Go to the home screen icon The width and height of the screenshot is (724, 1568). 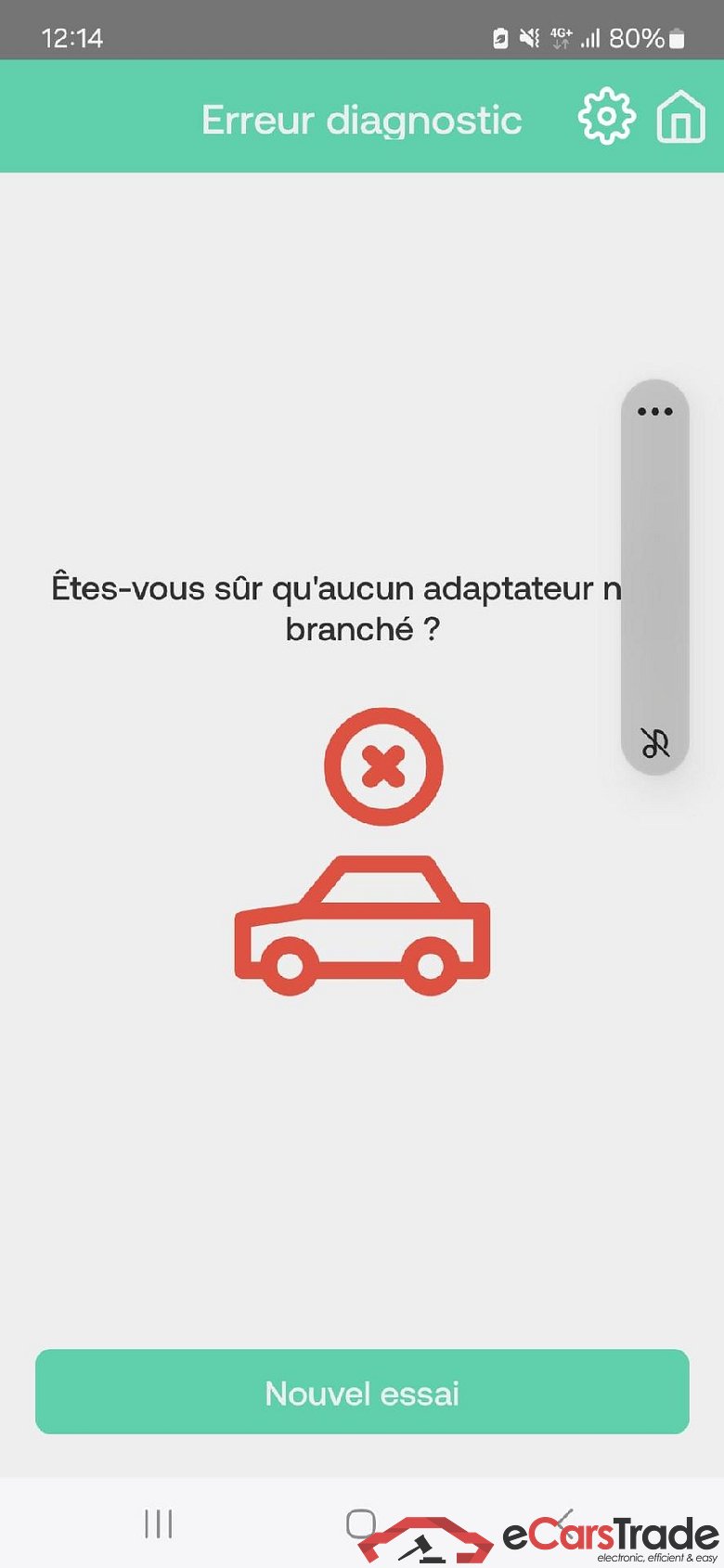tap(680, 118)
